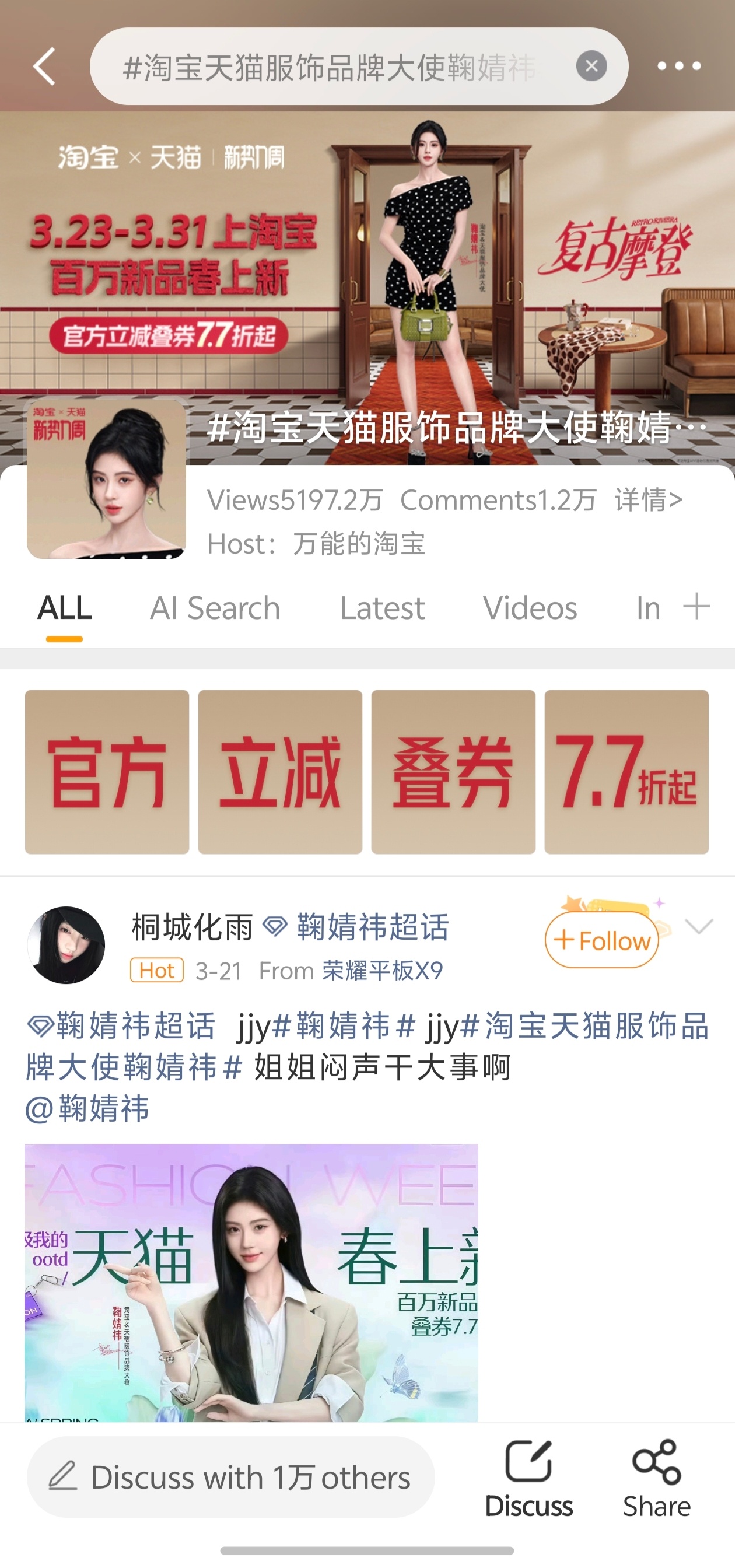Viewport: 735px width, 1568px height.
Task: Select the ALL tab
Action: coord(65,608)
